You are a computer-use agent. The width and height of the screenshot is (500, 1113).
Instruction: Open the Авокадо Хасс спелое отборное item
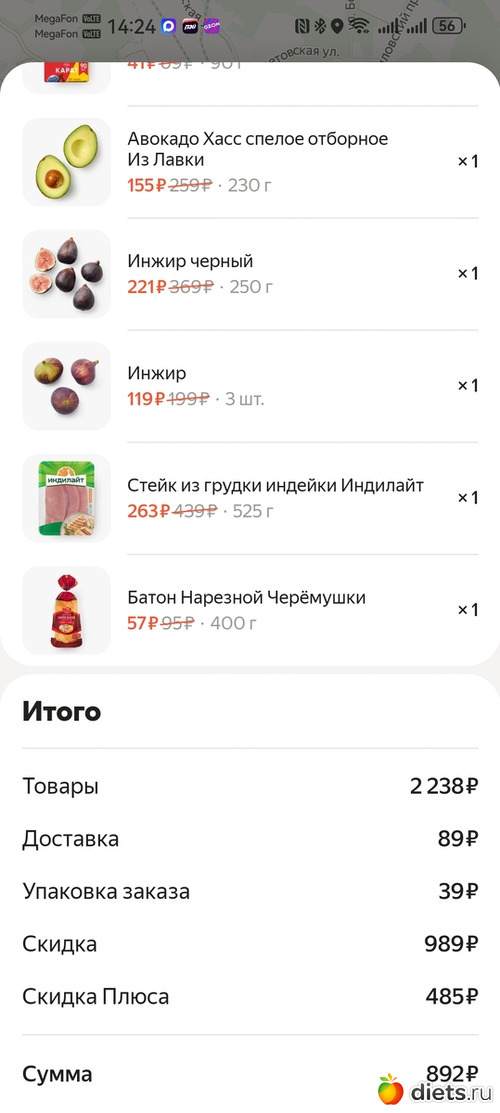[x=250, y=162]
